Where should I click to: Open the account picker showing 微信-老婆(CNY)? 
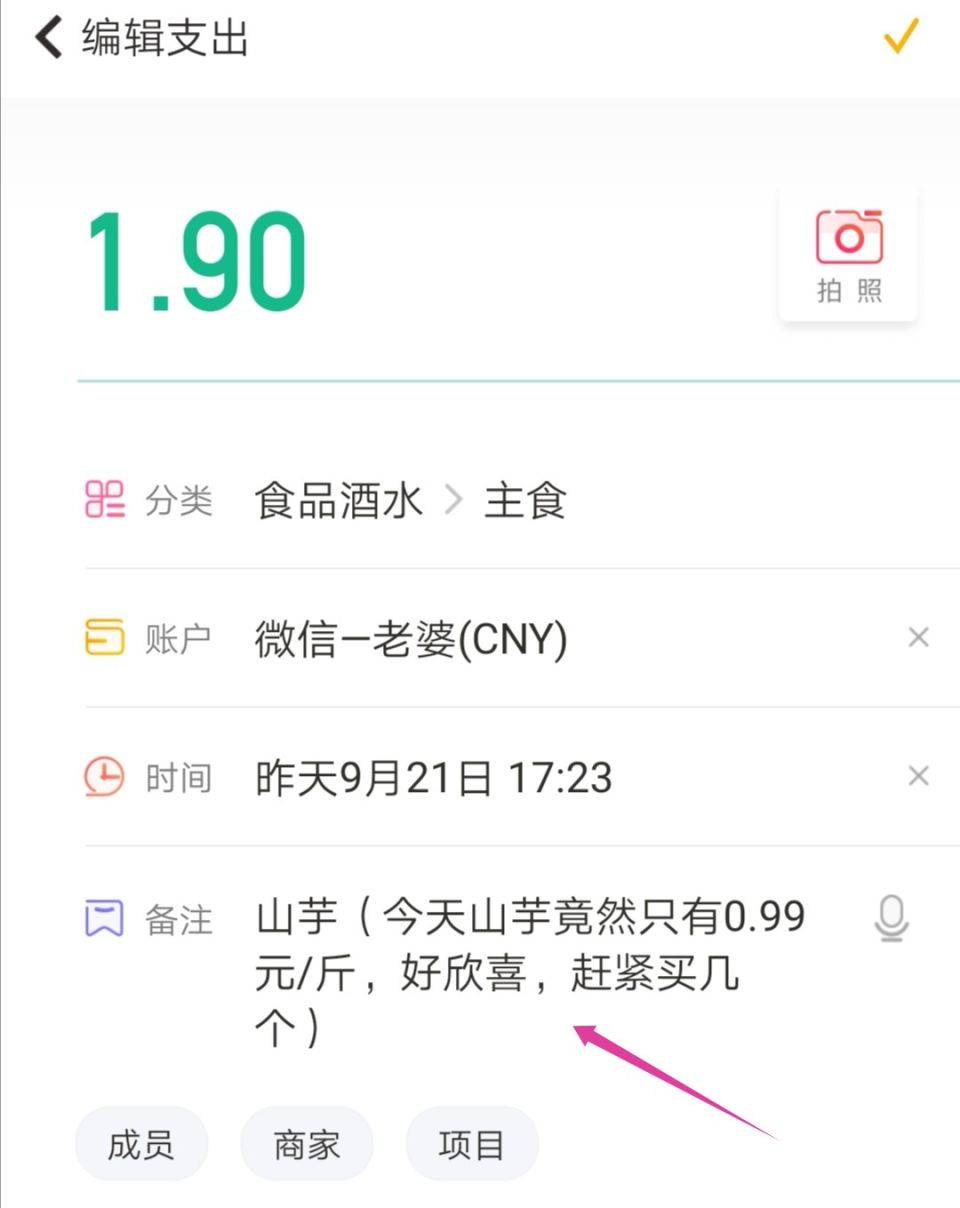(x=410, y=637)
